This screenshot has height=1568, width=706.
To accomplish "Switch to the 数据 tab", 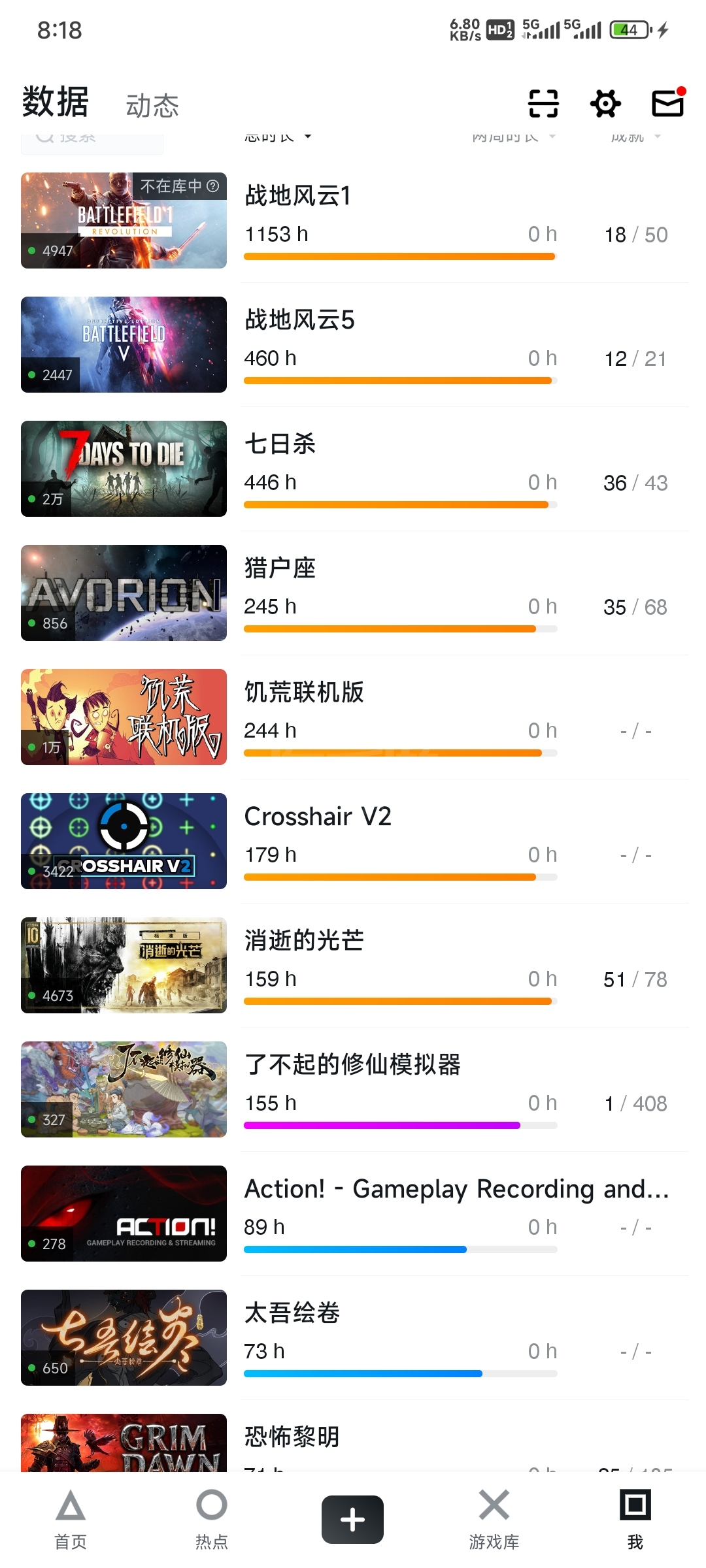I will click(56, 103).
